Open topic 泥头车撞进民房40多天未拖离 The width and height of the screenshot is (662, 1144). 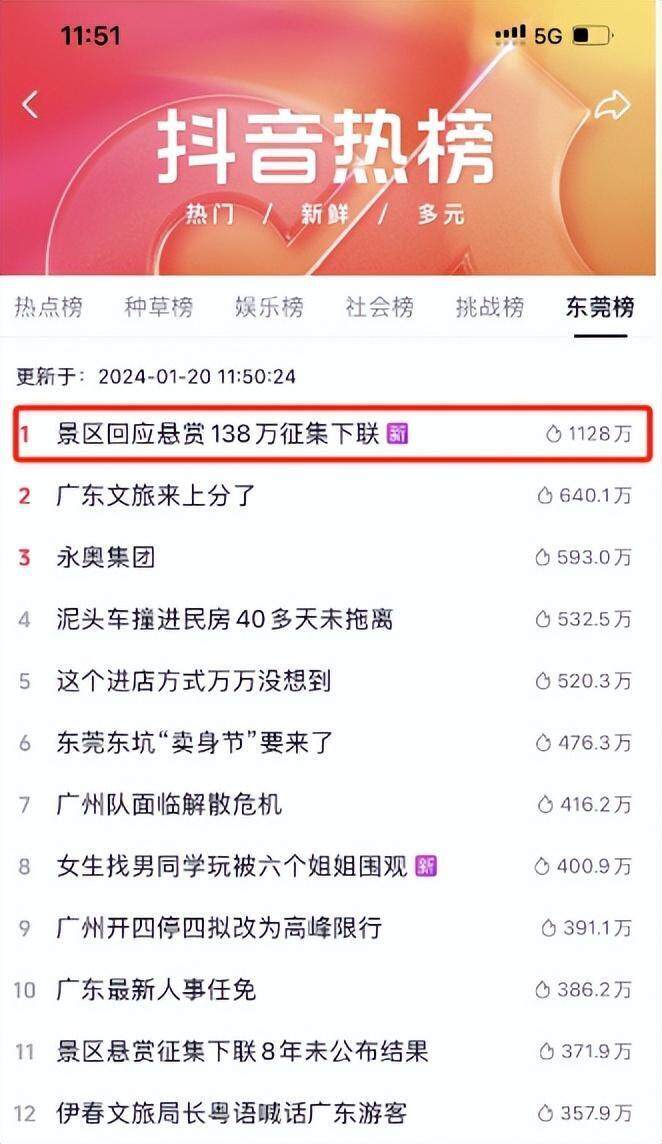click(x=224, y=619)
